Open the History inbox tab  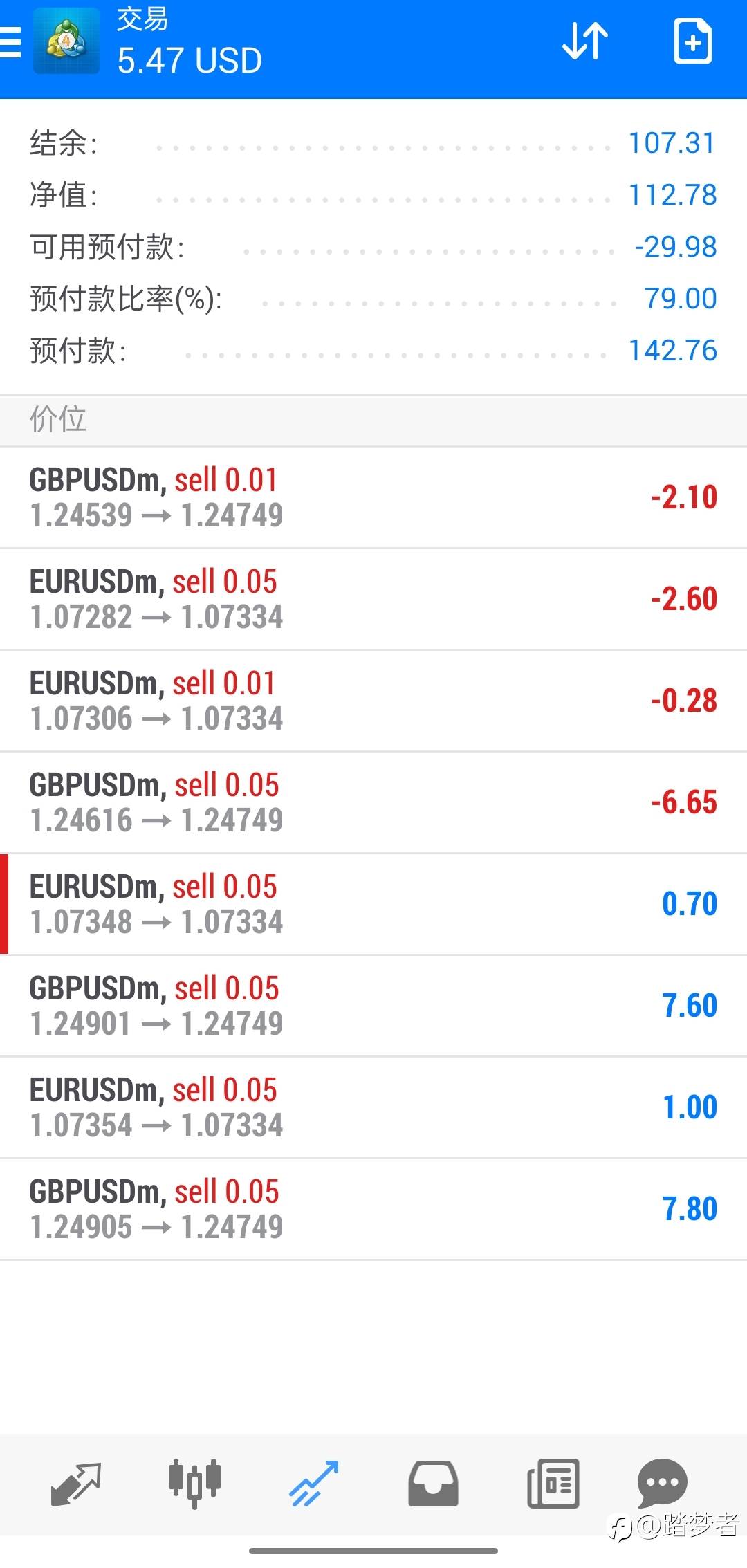433,1484
